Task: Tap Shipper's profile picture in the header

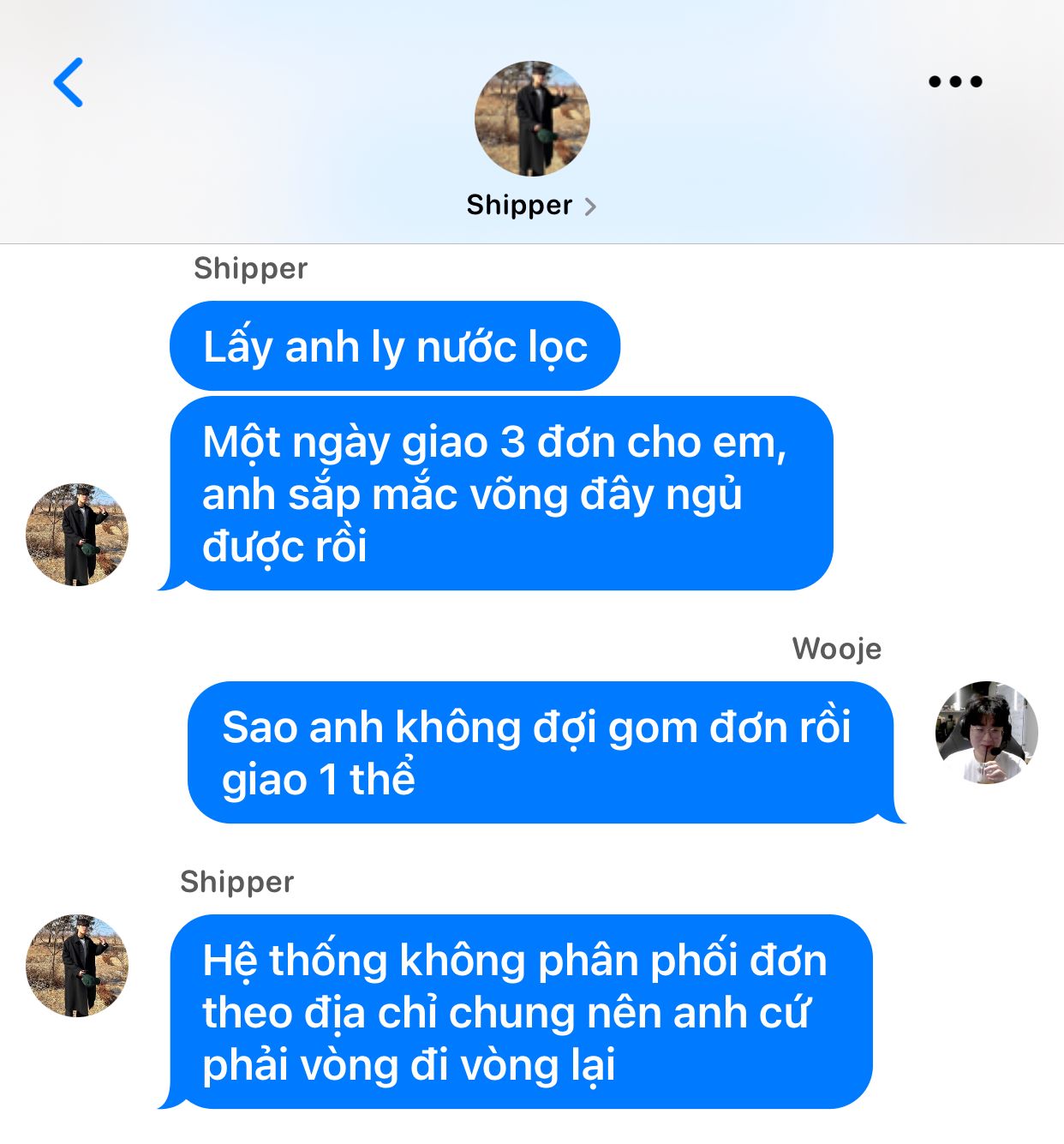Action: coord(532,119)
